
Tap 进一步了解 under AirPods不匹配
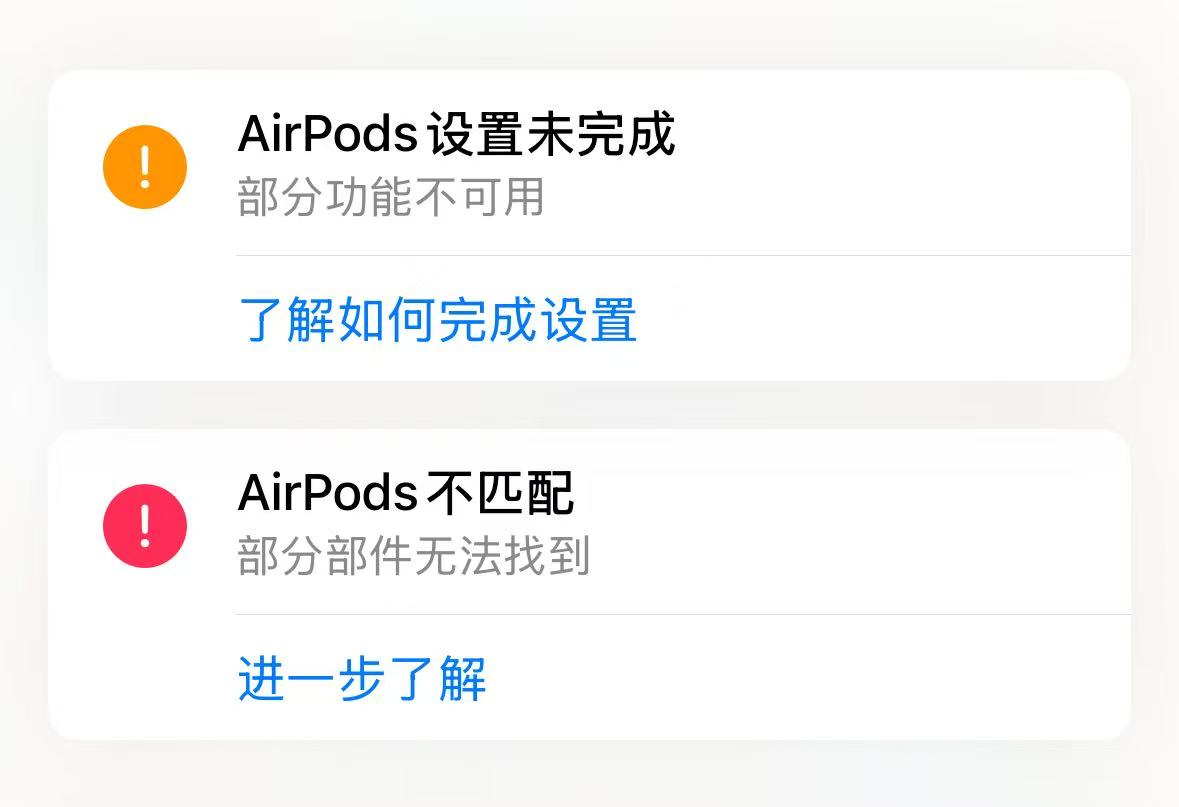(x=362, y=680)
